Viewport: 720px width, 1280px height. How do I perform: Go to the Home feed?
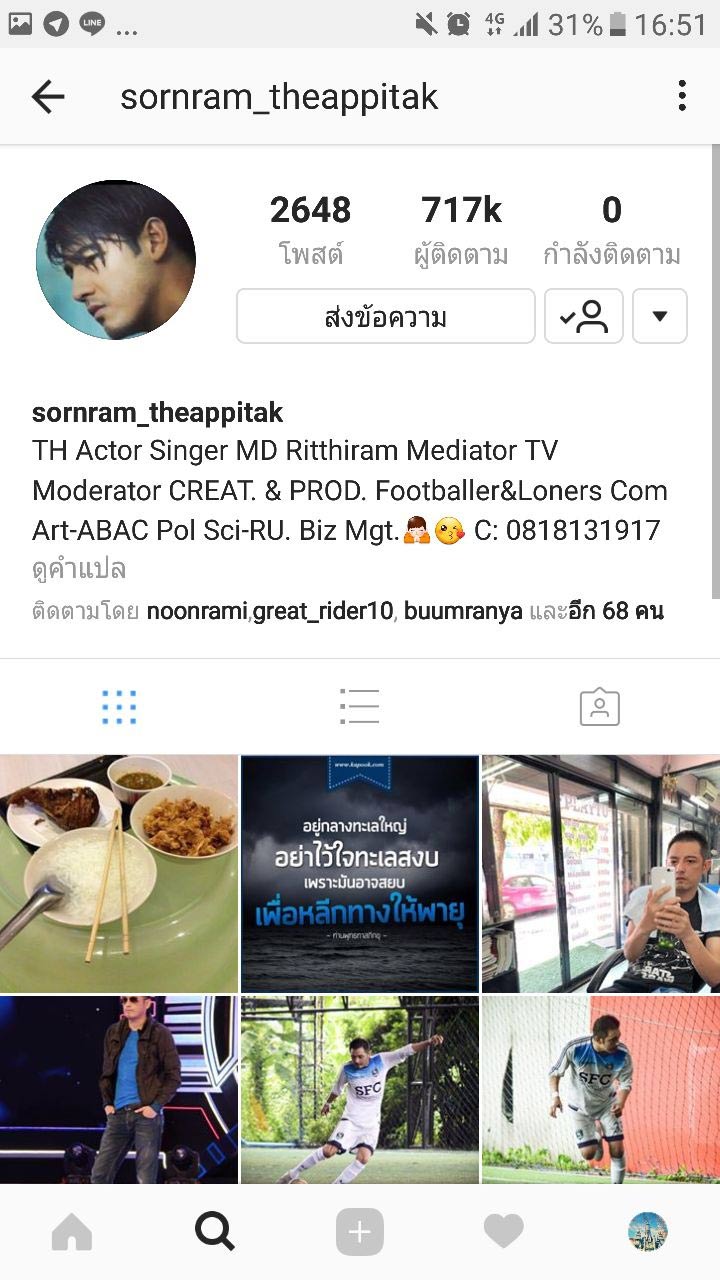pyautogui.click(x=71, y=1232)
